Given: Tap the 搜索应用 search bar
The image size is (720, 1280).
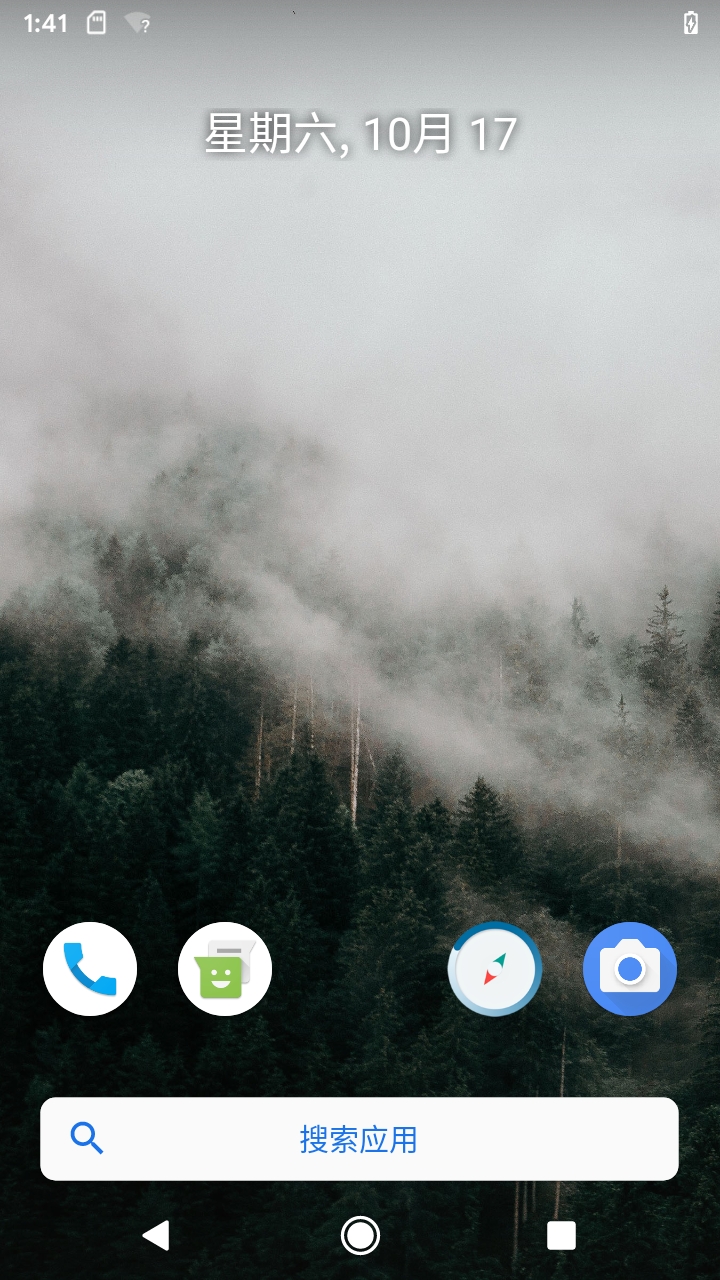Looking at the screenshot, I should (x=359, y=1139).
